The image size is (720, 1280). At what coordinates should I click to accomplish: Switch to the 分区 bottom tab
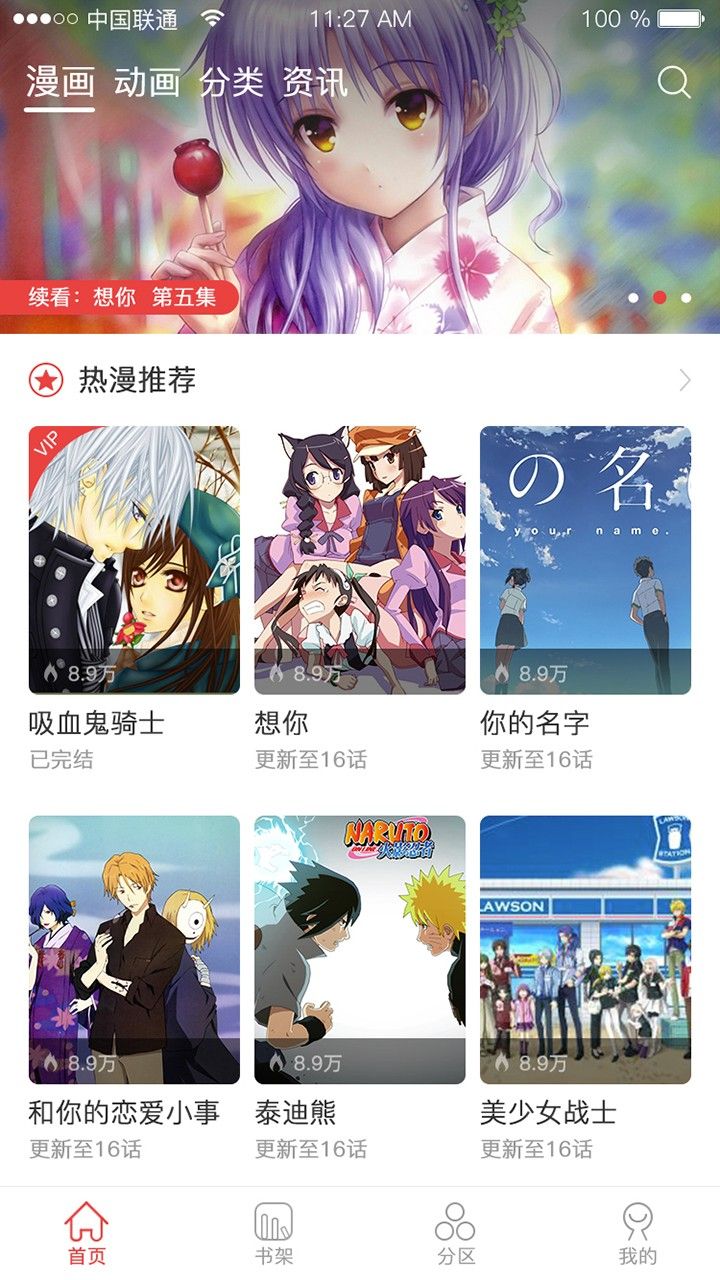click(x=455, y=1233)
